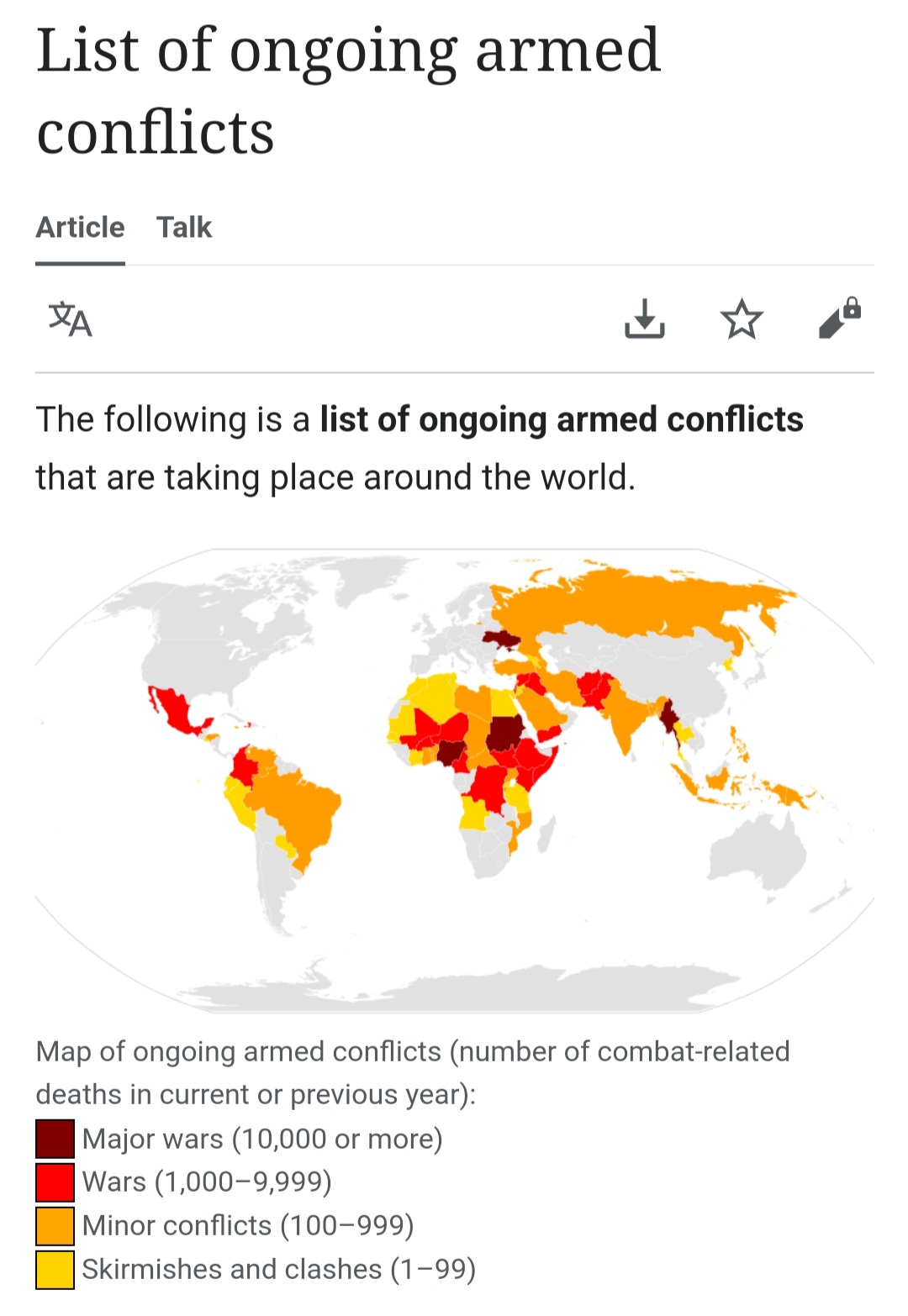Viewport: 908px width, 1316px height.
Task: Tap the locked edit pencil icon
Action: (x=839, y=319)
